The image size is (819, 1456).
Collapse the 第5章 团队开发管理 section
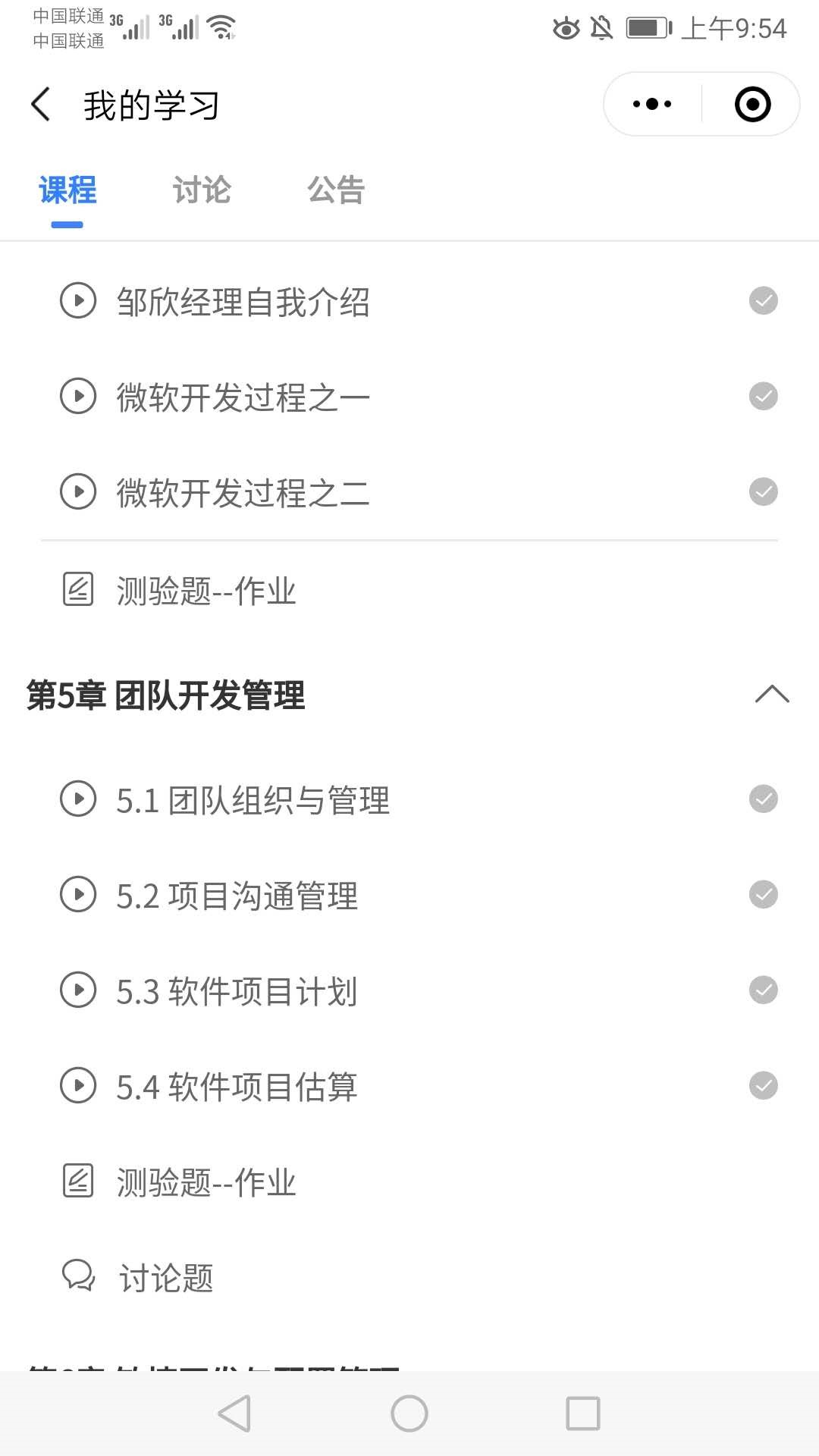point(772,695)
